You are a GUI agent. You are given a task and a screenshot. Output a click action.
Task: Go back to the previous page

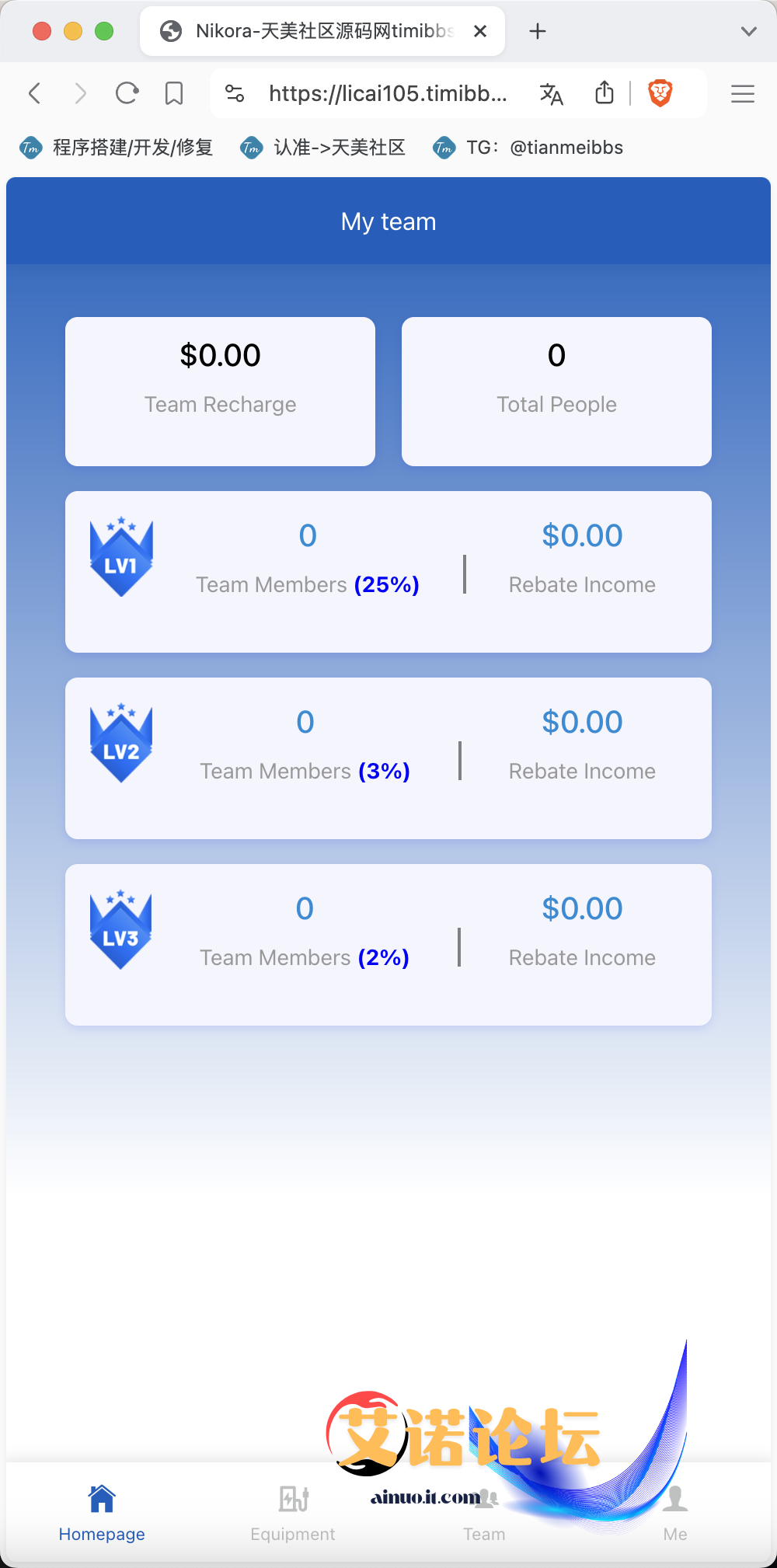[x=35, y=94]
